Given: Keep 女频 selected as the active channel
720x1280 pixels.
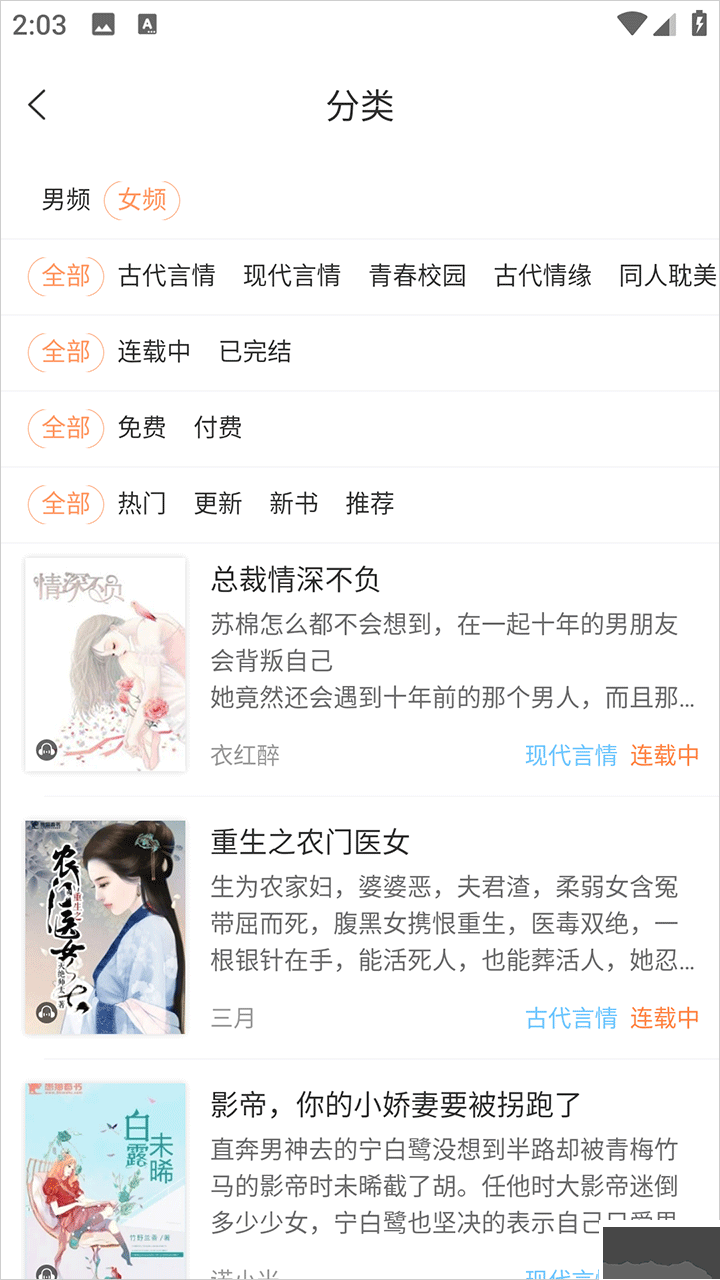Looking at the screenshot, I should tap(141, 200).
